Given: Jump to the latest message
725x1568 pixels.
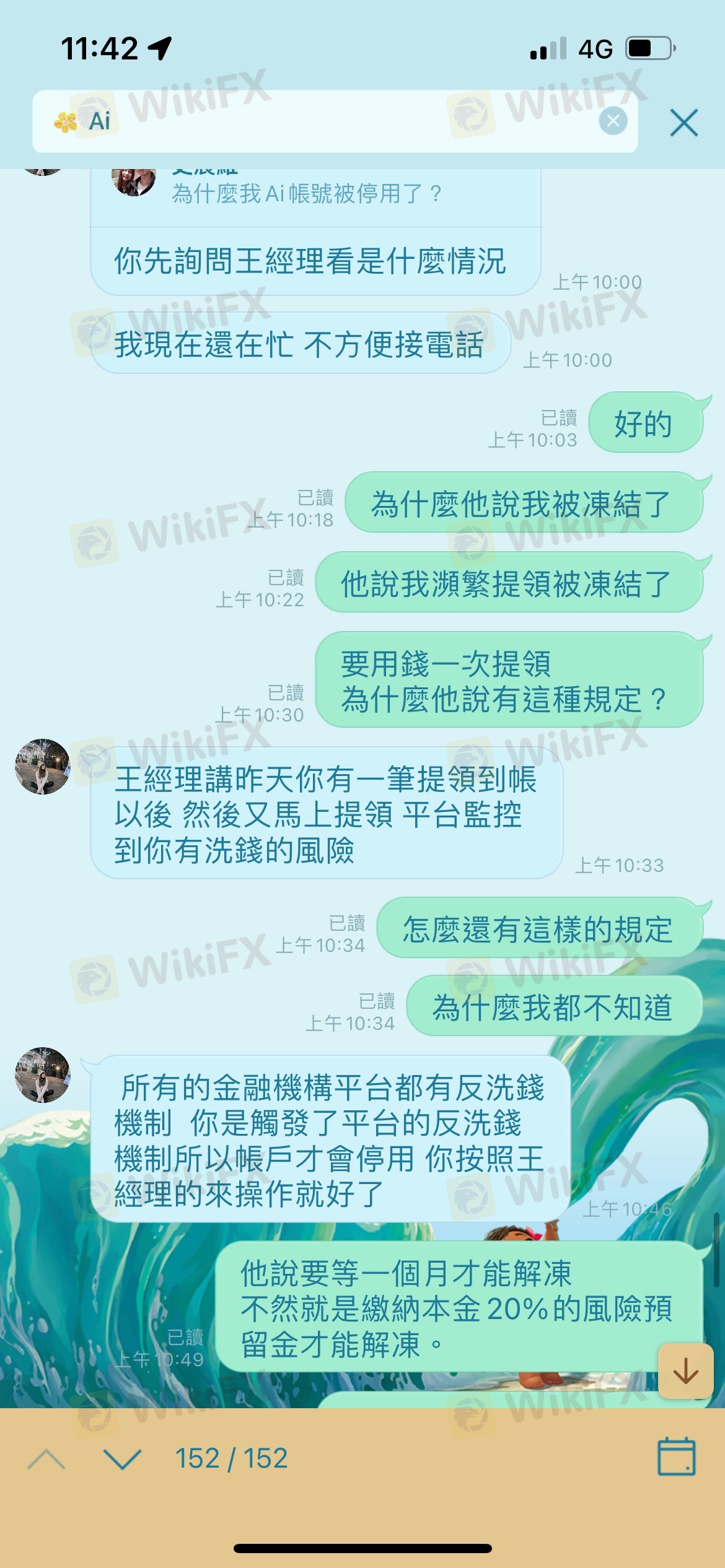Looking at the screenshot, I should coord(685,1371).
